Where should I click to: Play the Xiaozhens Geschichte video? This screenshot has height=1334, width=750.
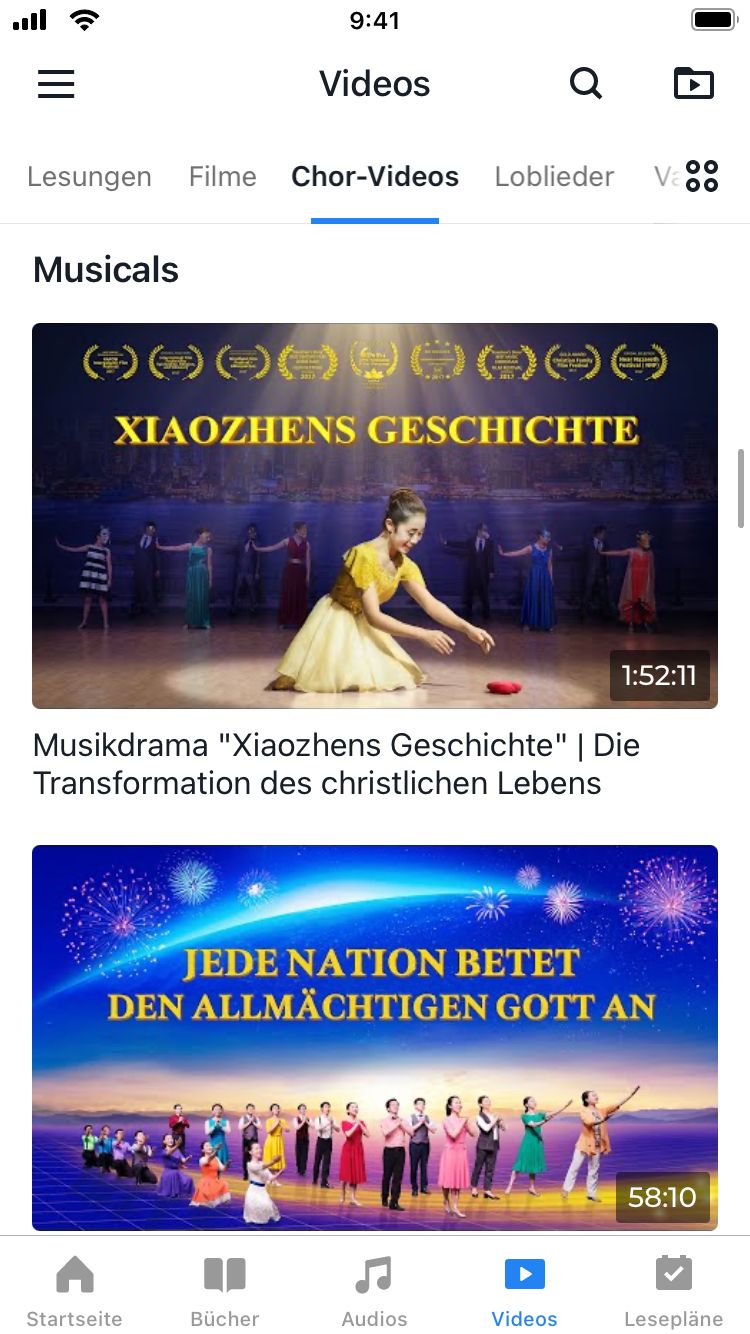375,515
